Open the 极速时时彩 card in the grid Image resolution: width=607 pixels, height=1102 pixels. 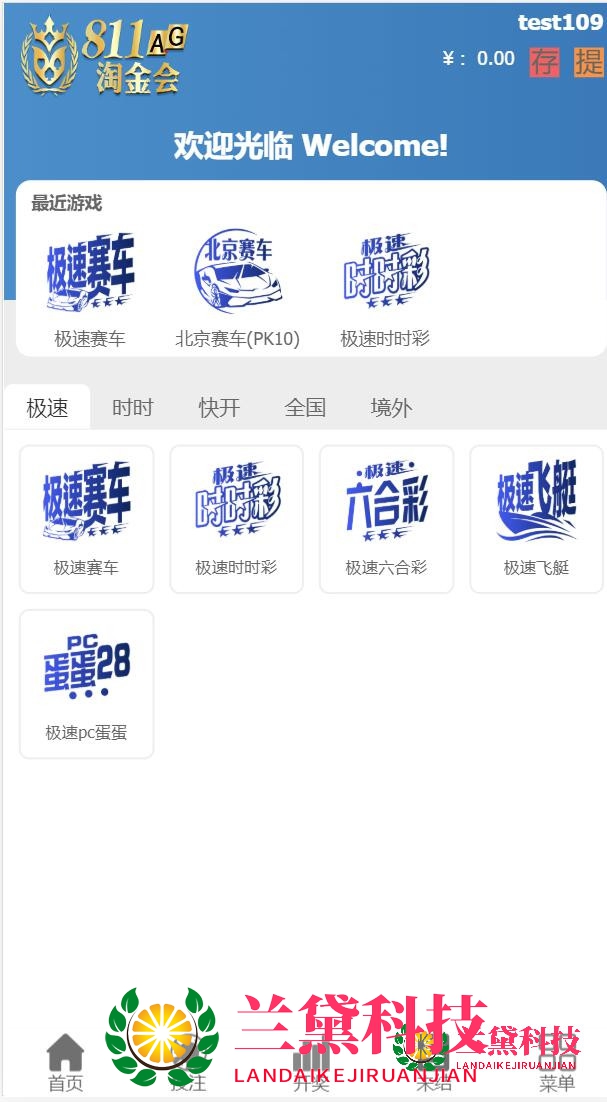click(237, 519)
